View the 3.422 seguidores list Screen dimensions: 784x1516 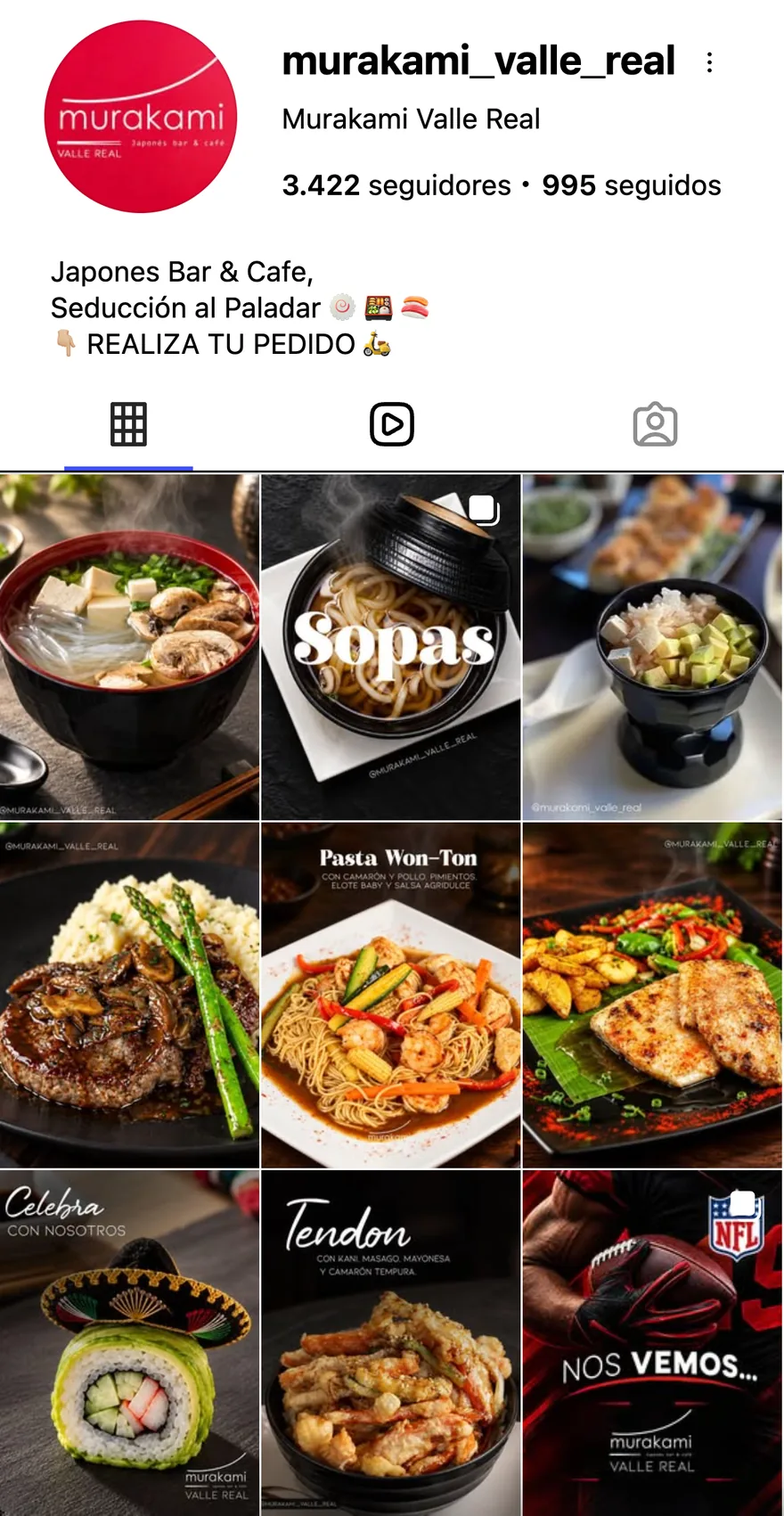pyautogui.click(x=396, y=185)
